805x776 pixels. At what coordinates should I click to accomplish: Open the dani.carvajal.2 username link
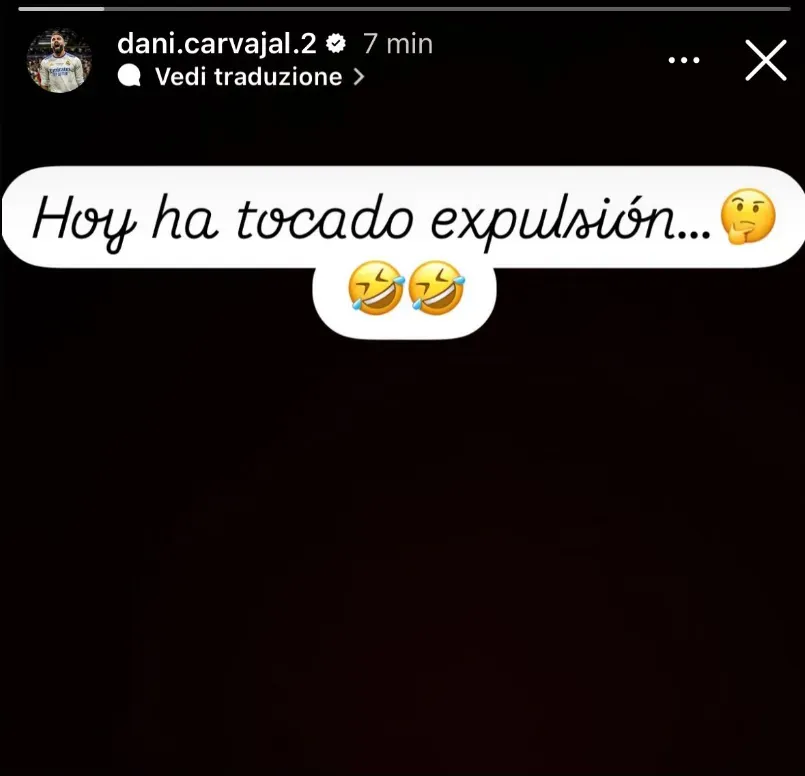[x=220, y=44]
